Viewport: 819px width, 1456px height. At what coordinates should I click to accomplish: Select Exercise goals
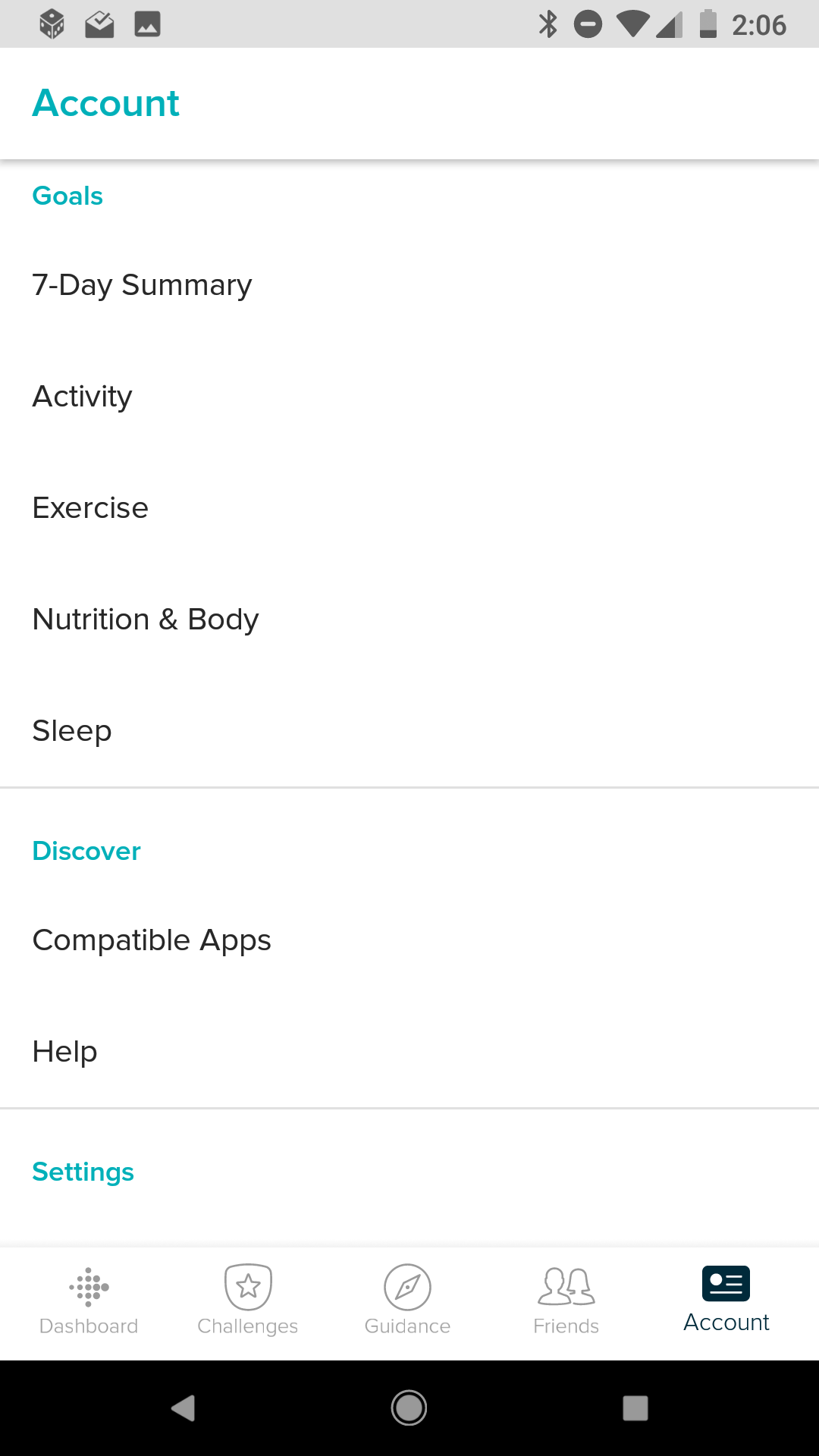click(x=409, y=508)
